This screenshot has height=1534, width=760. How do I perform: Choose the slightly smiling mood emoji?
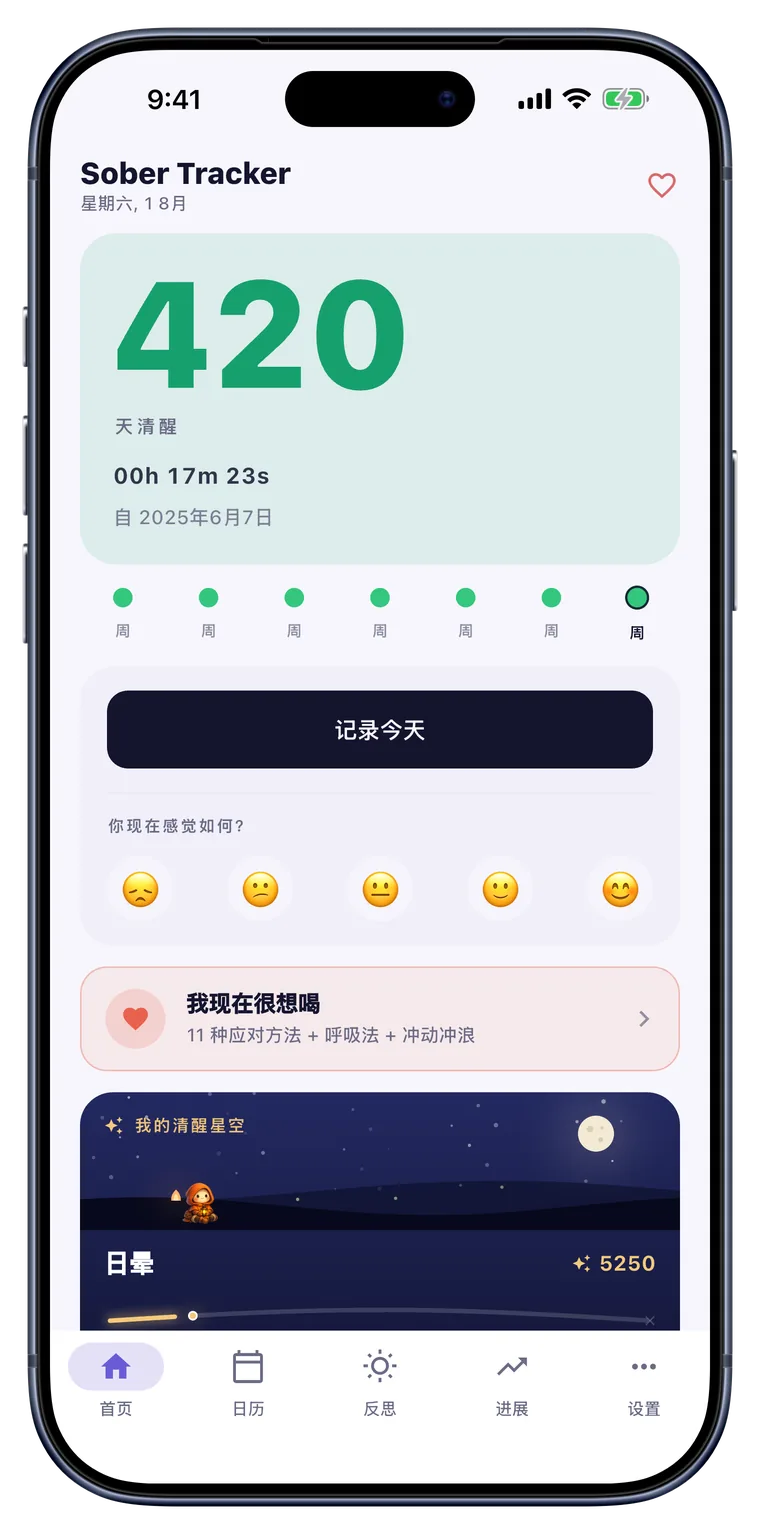coord(500,889)
